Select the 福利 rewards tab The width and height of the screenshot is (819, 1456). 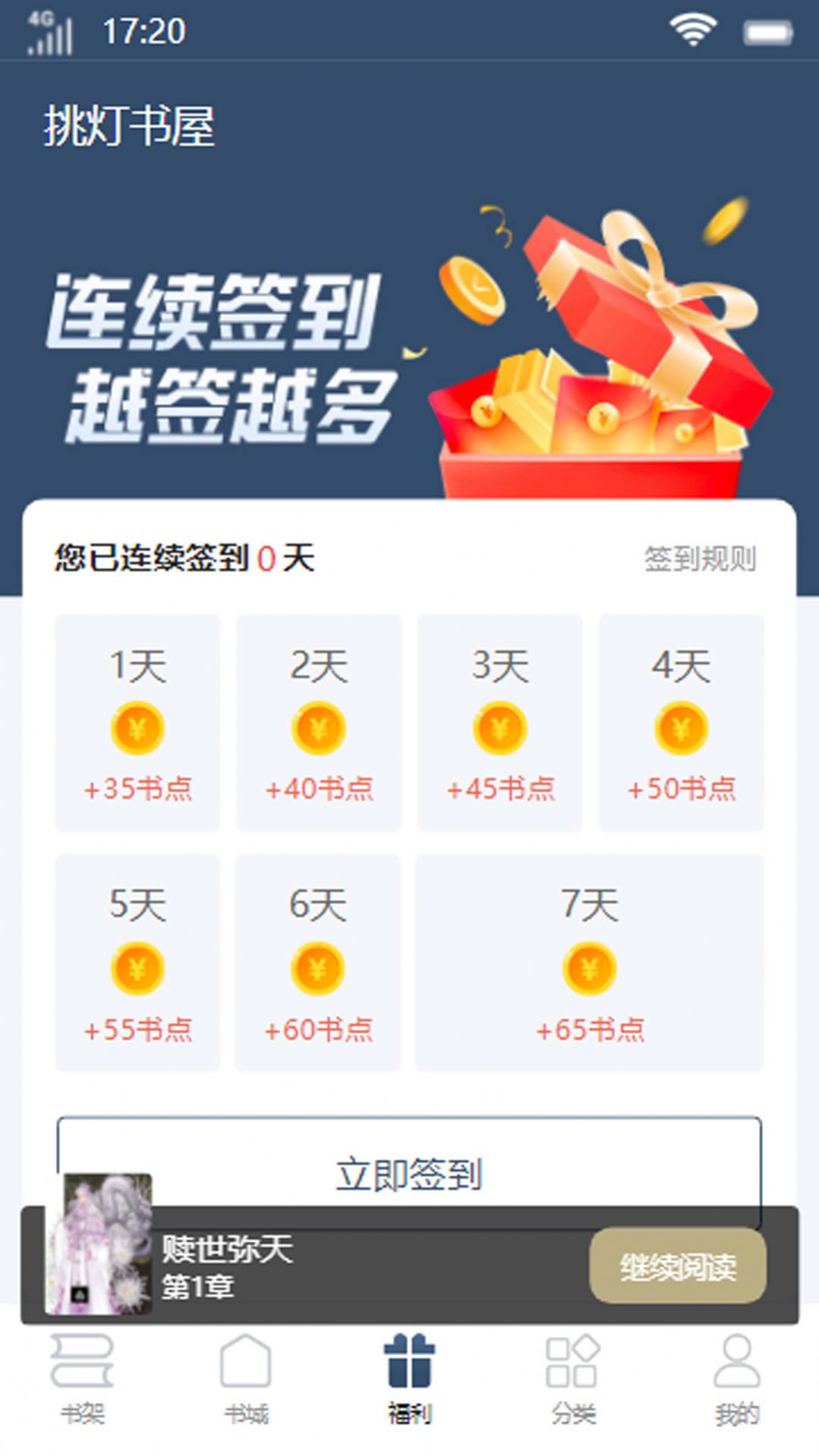point(409,1380)
